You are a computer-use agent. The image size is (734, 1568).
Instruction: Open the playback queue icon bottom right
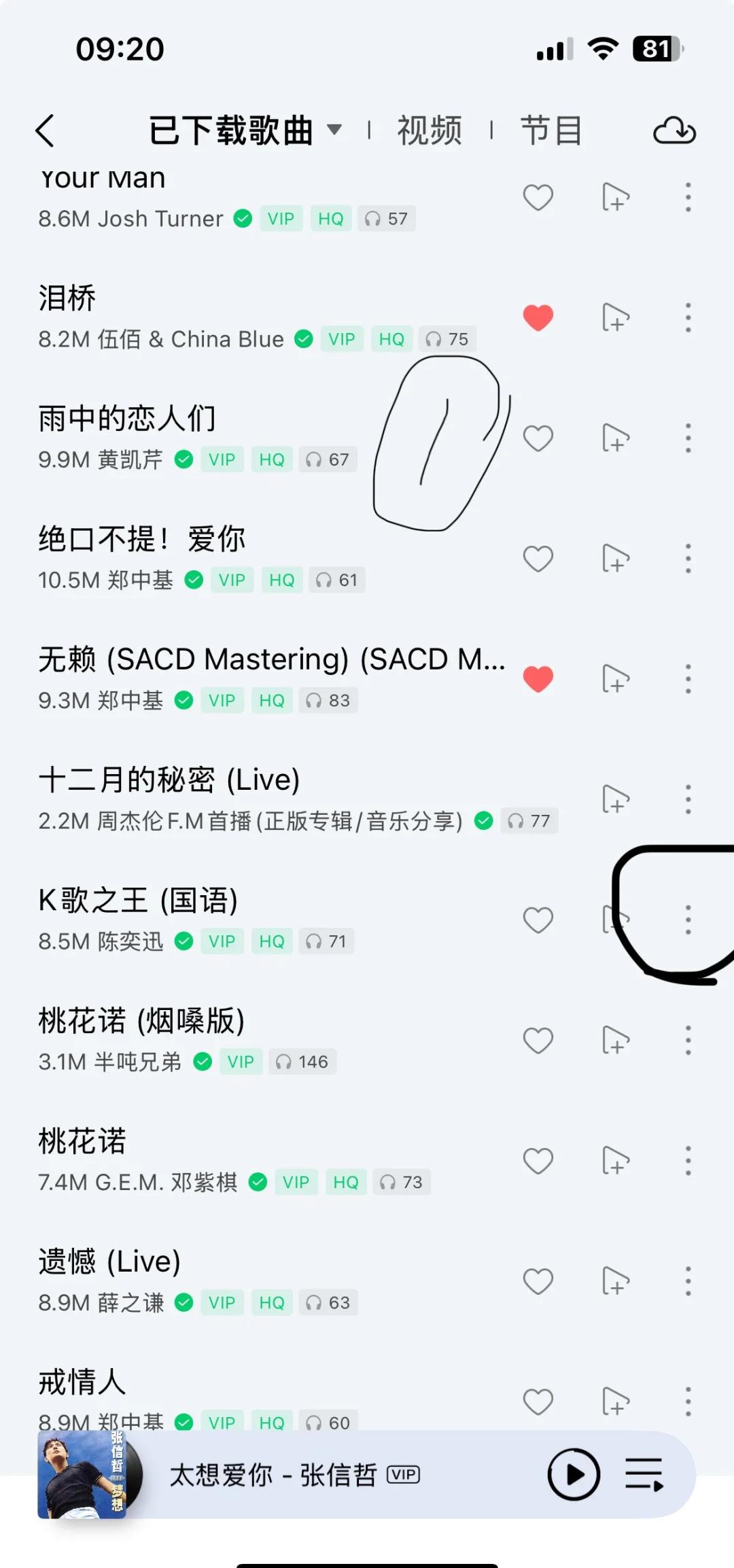pos(642,1475)
